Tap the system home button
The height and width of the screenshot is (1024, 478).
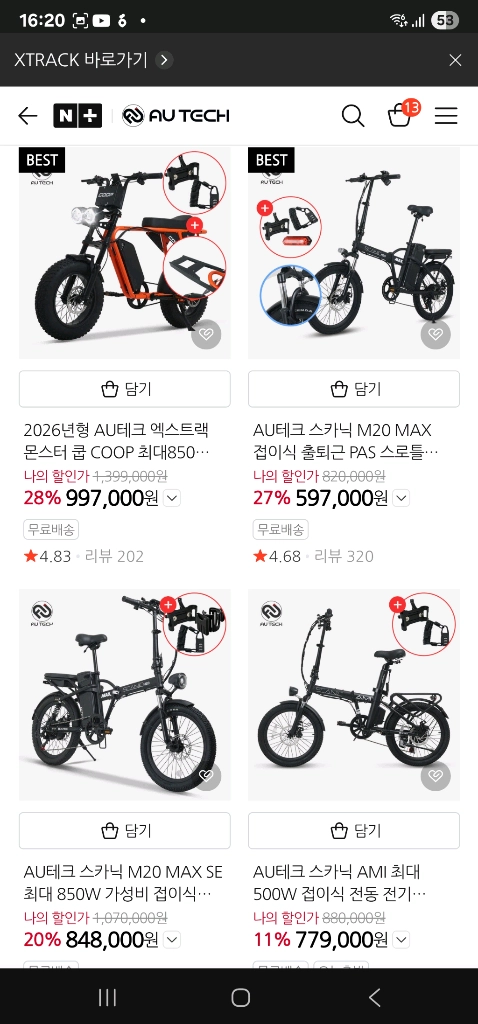[x=240, y=997]
